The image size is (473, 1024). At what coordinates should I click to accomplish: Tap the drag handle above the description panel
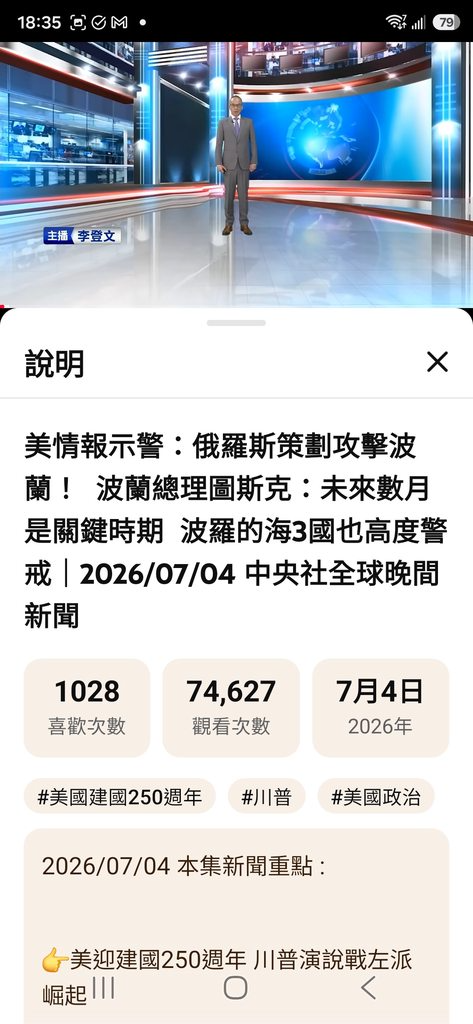click(236, 323)
